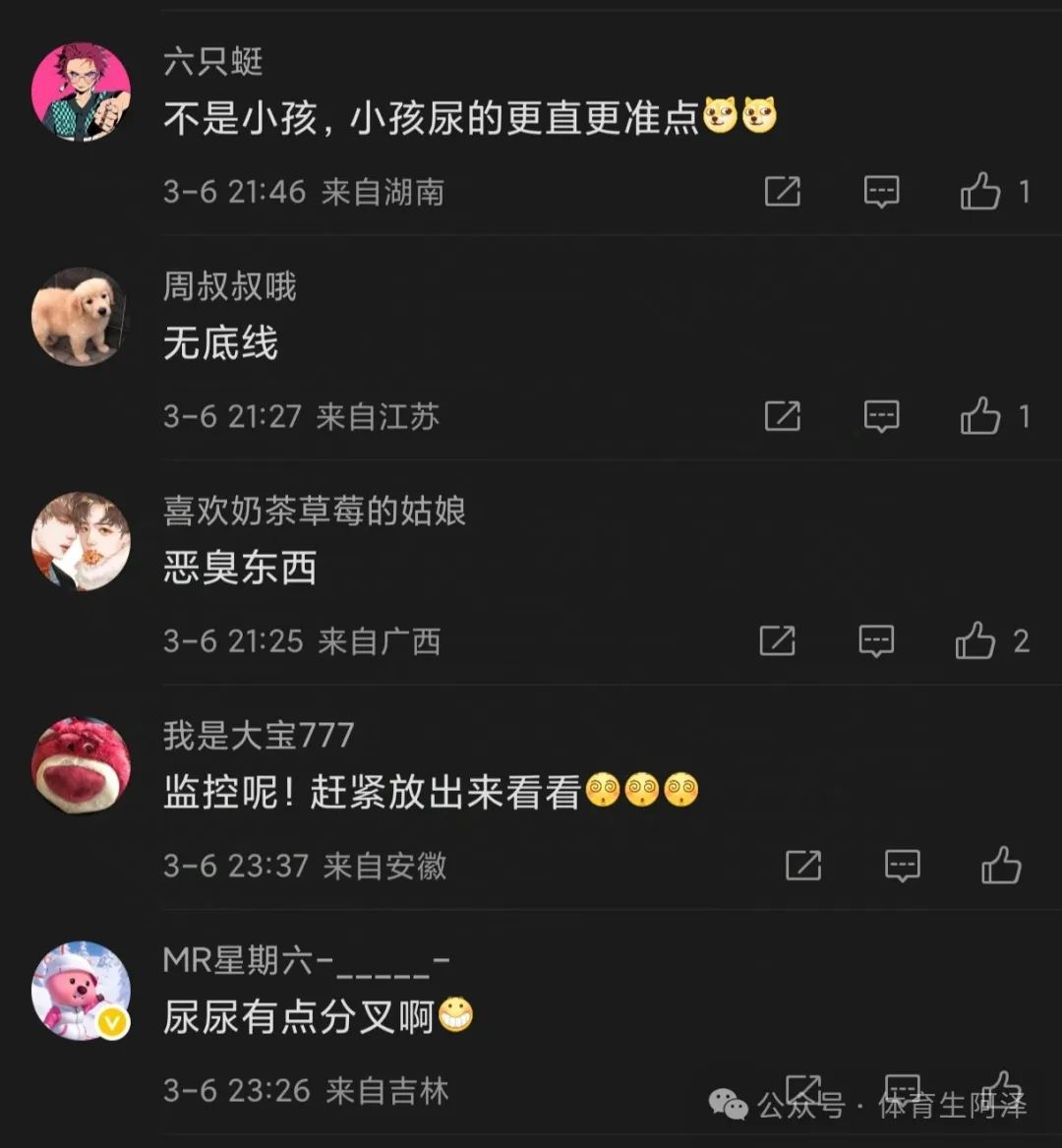Visit 我是大宝777's profile via avatar
The image size is (1062, 1148).
(x=81, y=765)
